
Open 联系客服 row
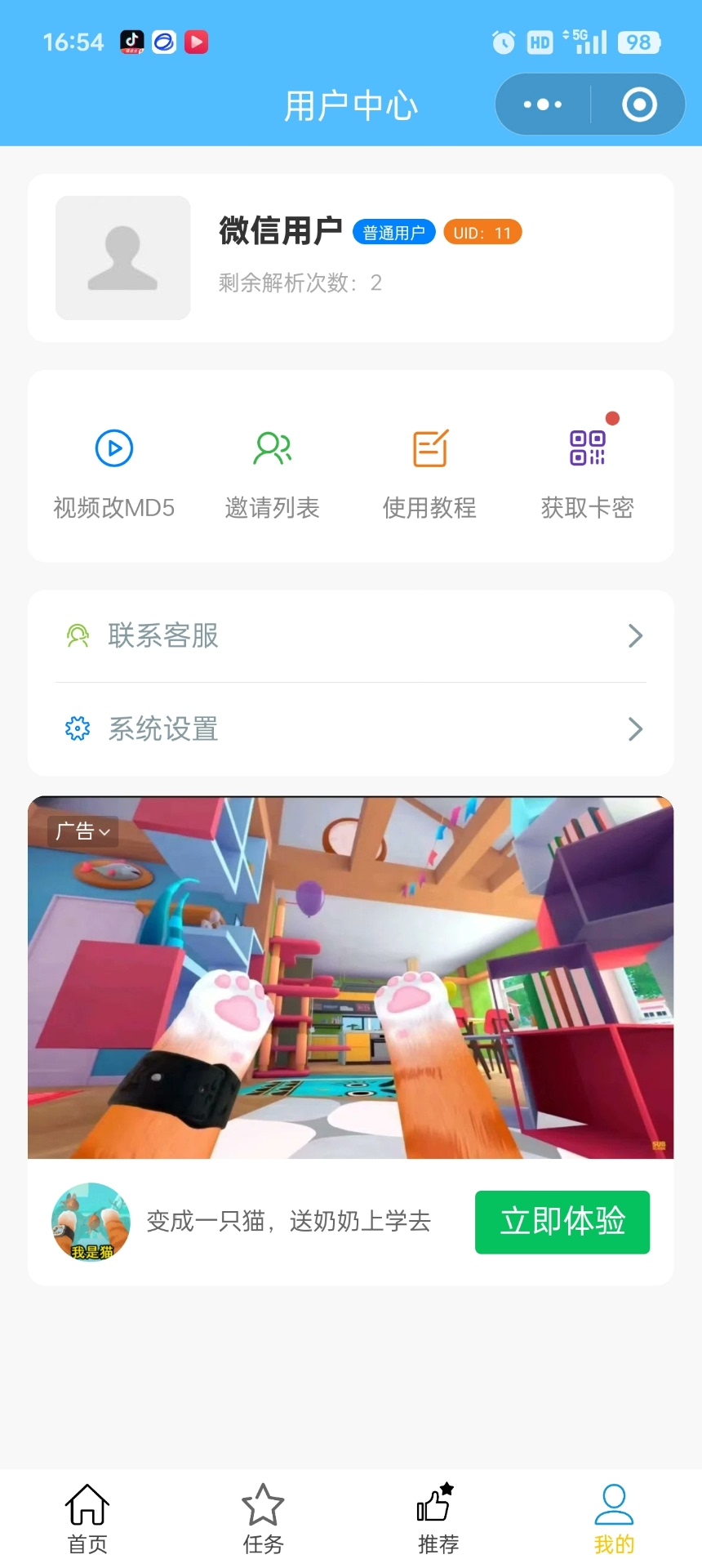tap(351, 635)
